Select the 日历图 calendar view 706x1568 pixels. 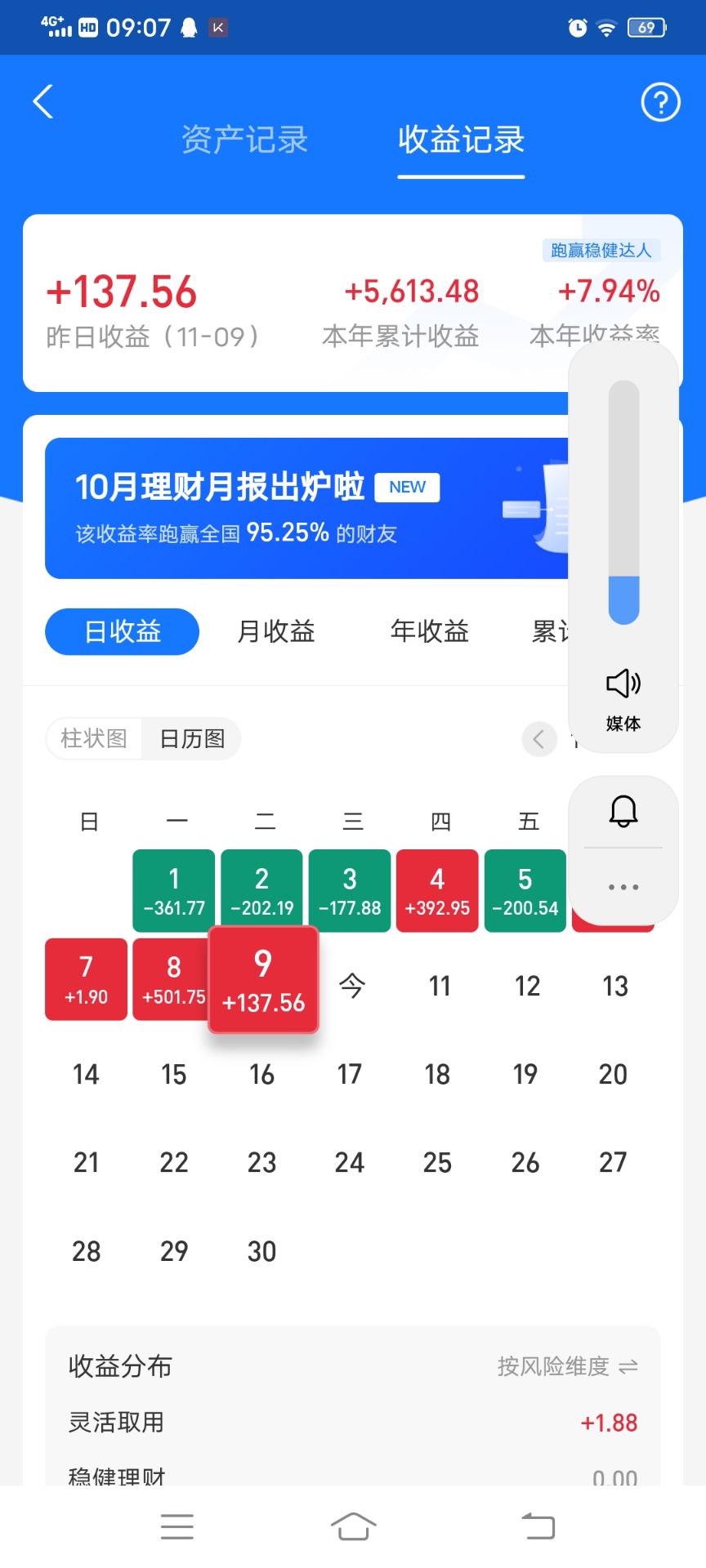(192, 738)
